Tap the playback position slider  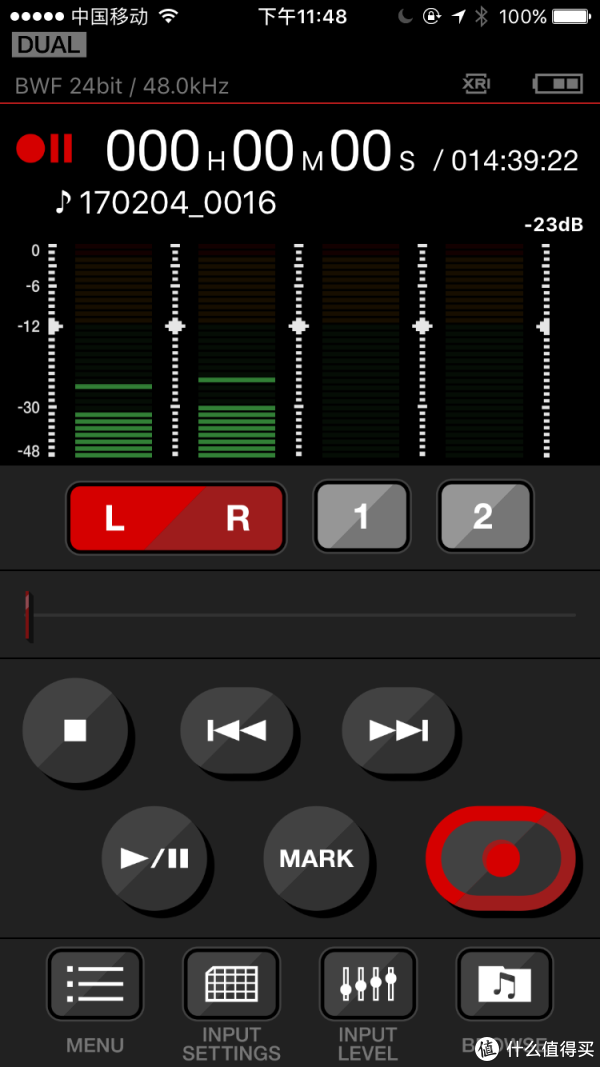(300, 615)
